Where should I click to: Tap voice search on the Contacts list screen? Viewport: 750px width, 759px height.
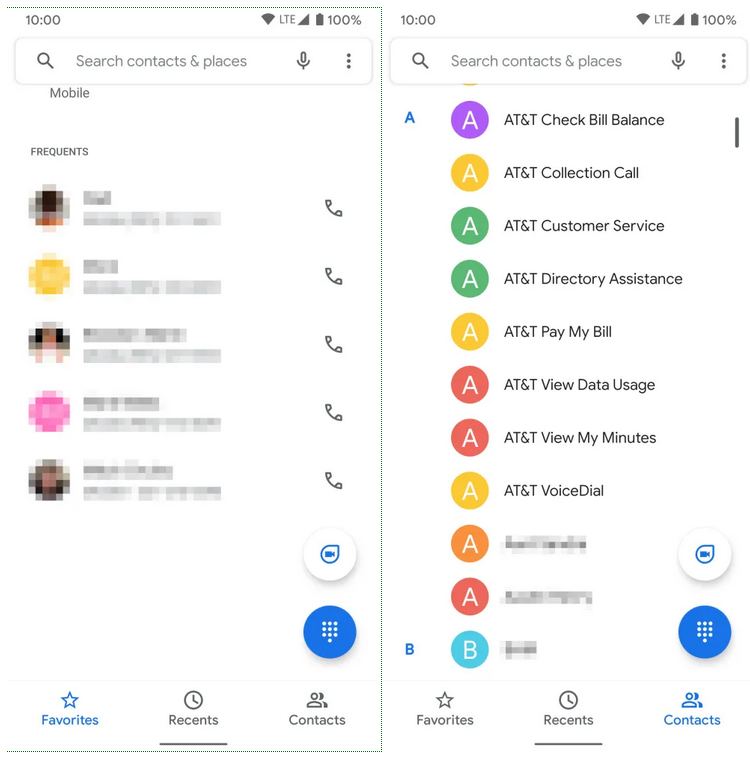(x=678, y=61)
